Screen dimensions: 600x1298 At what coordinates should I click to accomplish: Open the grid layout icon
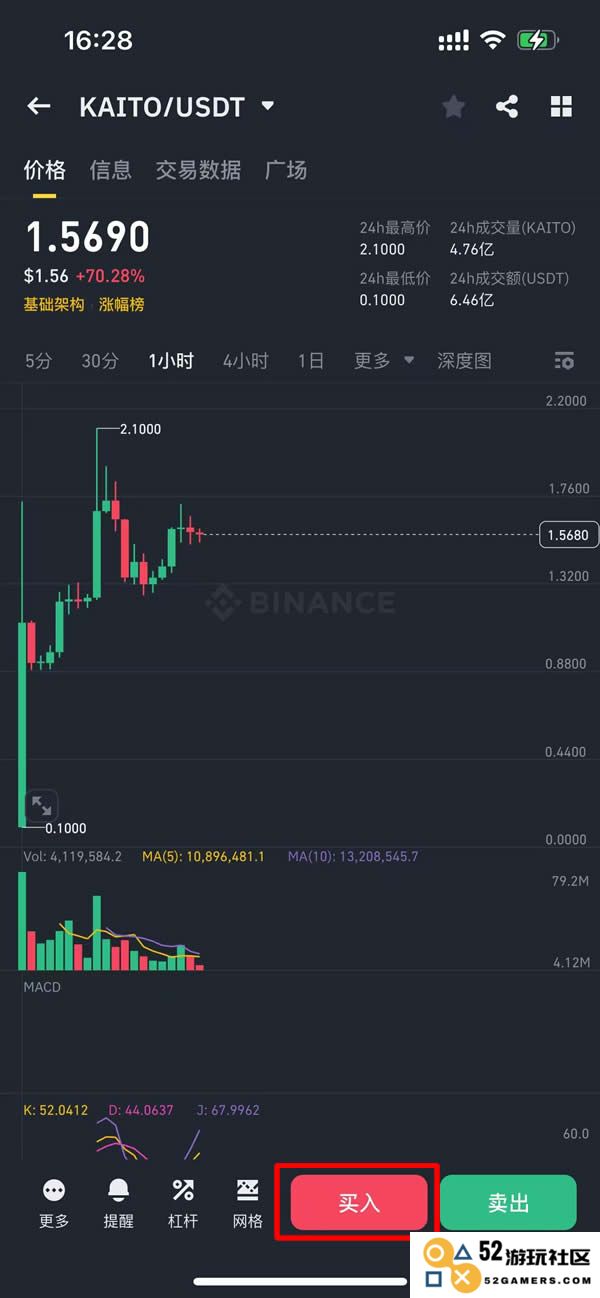tap(561, 106)
